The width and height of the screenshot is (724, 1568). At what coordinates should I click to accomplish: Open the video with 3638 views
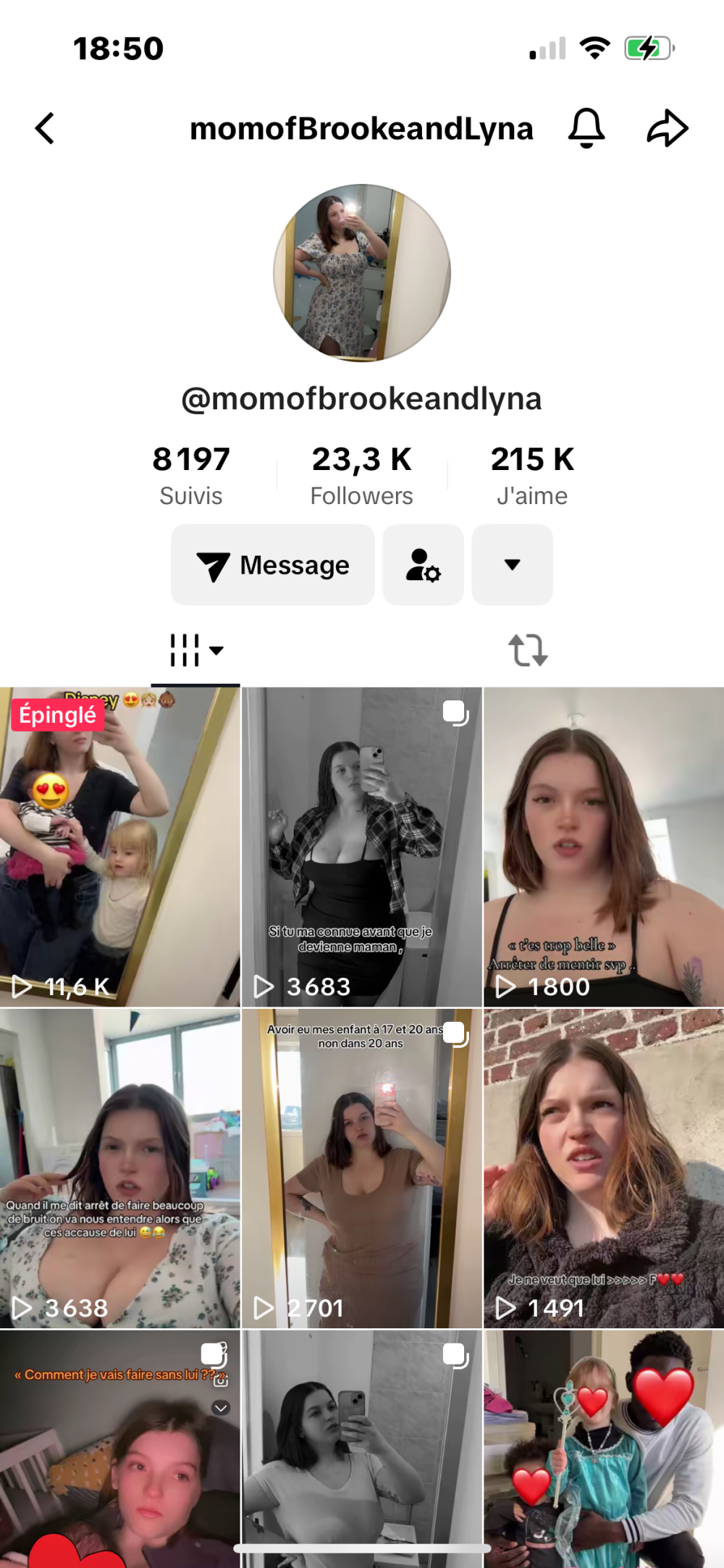point(119,1168)
